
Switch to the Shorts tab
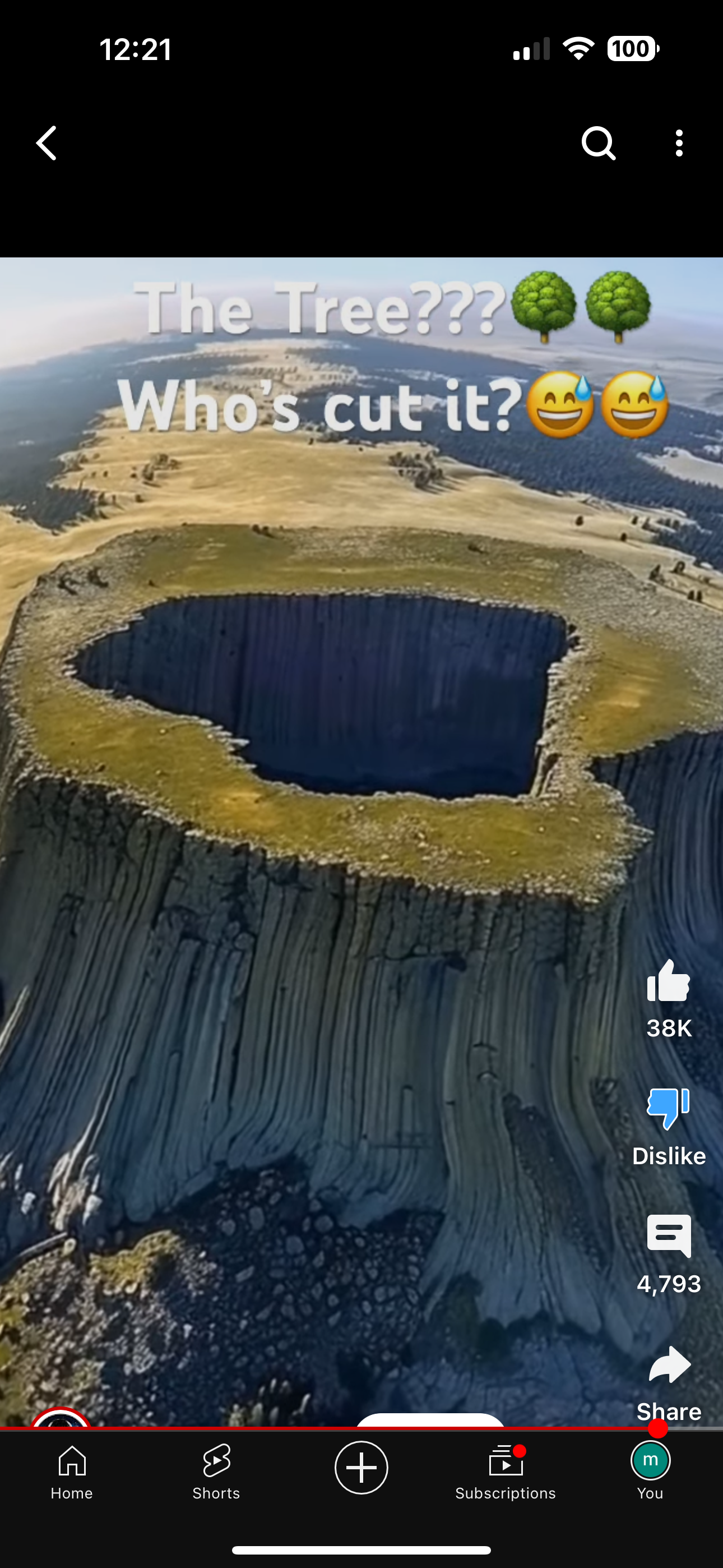(216, 1472)
